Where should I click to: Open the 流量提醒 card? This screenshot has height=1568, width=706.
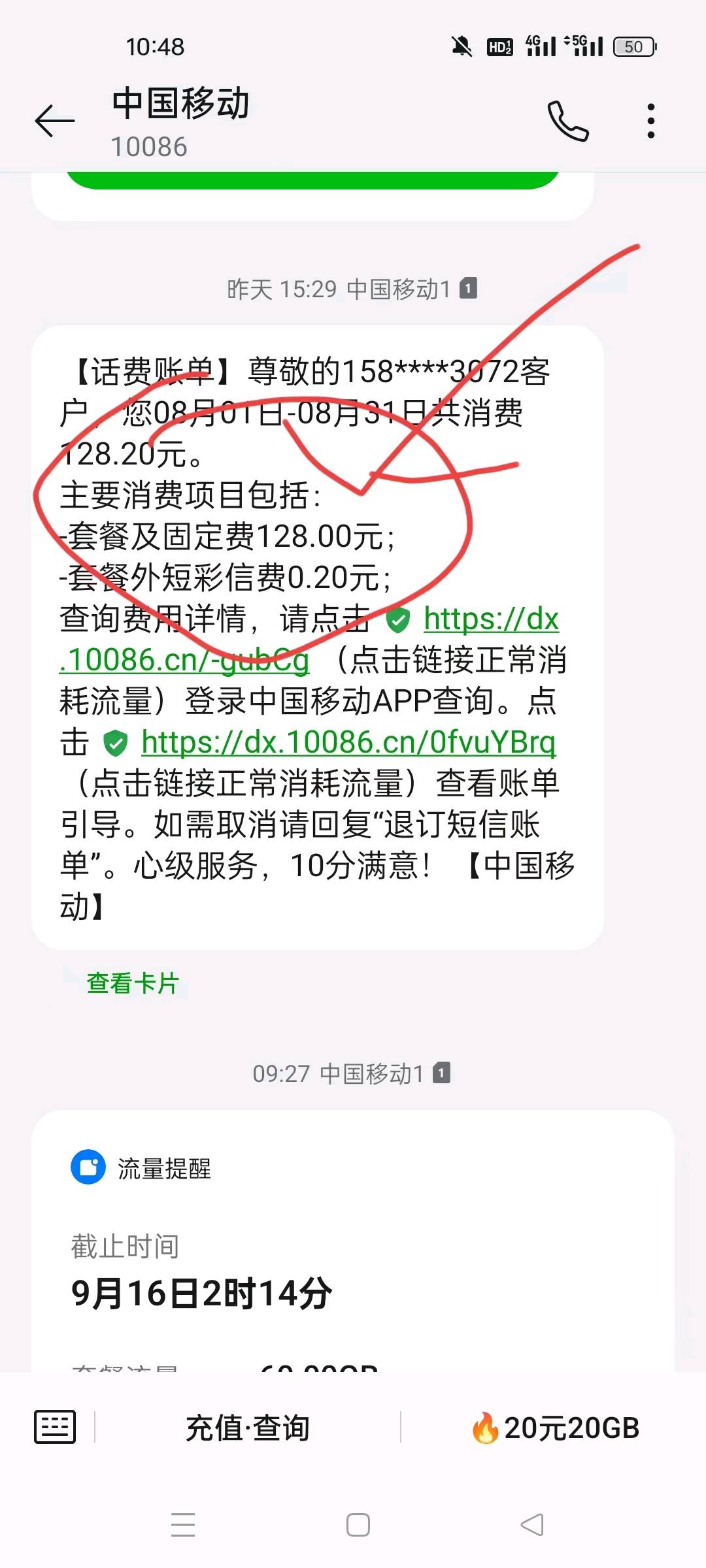tap(353, 1241)
